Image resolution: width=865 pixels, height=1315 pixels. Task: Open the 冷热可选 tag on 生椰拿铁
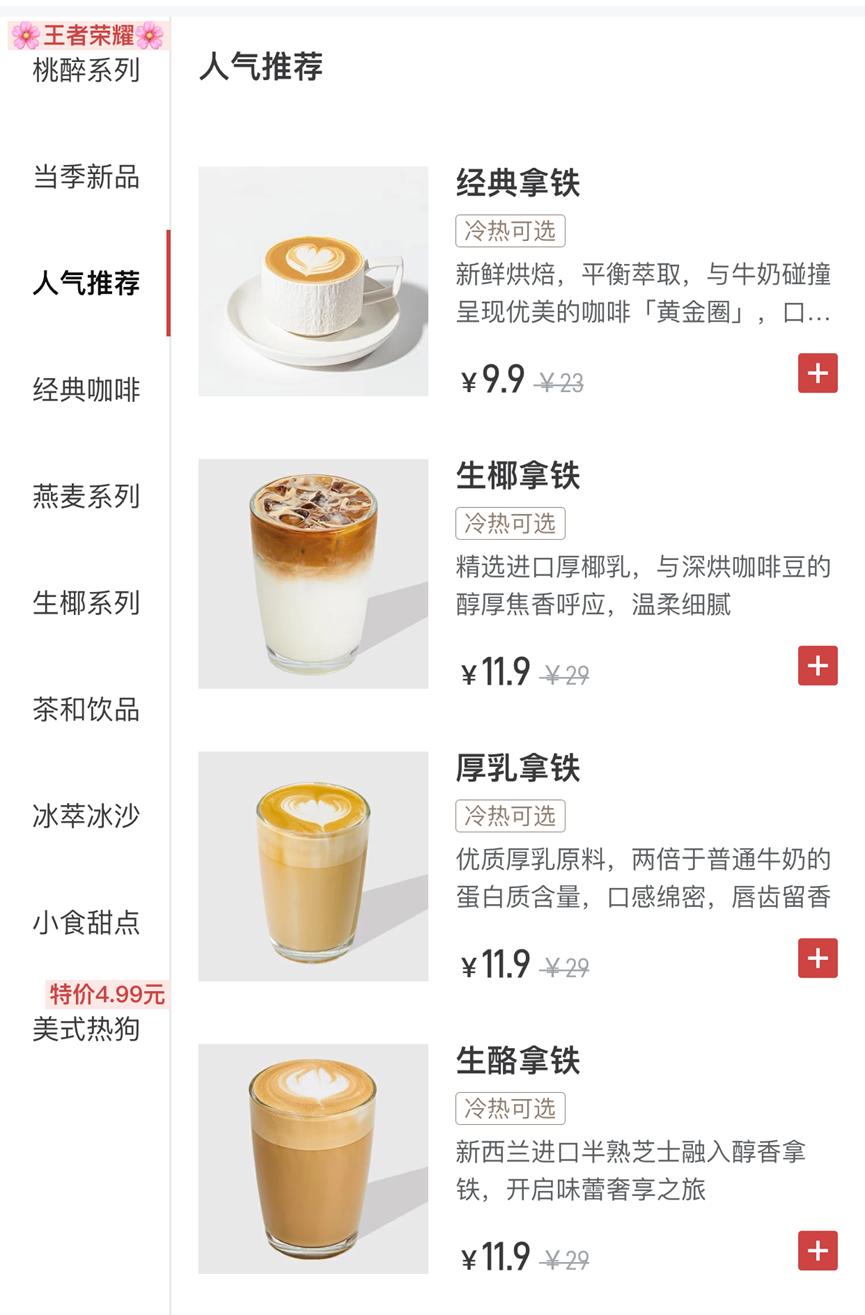coord(509,523)
